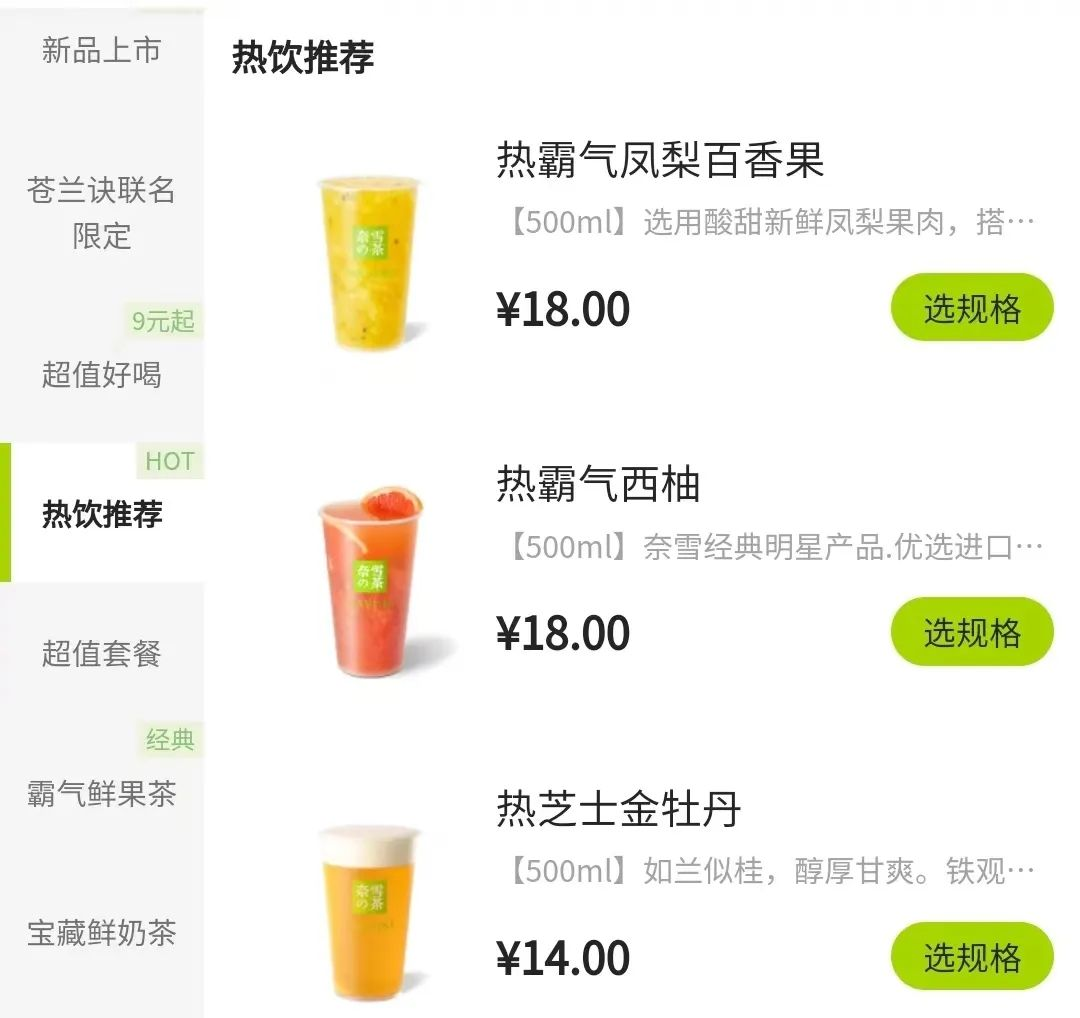
Task: Select options for 热芝士金牡丹
Action: click(971, 957)
